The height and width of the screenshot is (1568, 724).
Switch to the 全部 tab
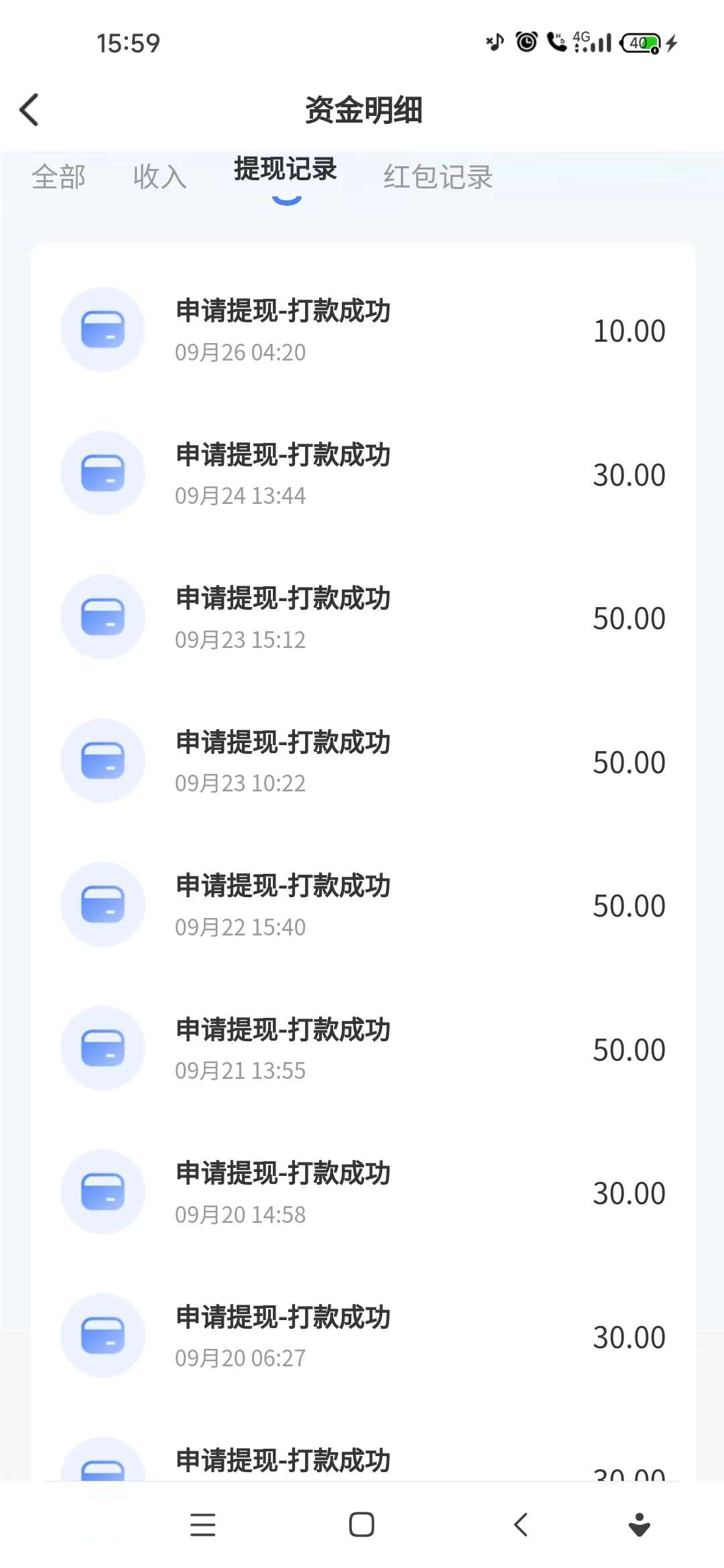(58, 177)
